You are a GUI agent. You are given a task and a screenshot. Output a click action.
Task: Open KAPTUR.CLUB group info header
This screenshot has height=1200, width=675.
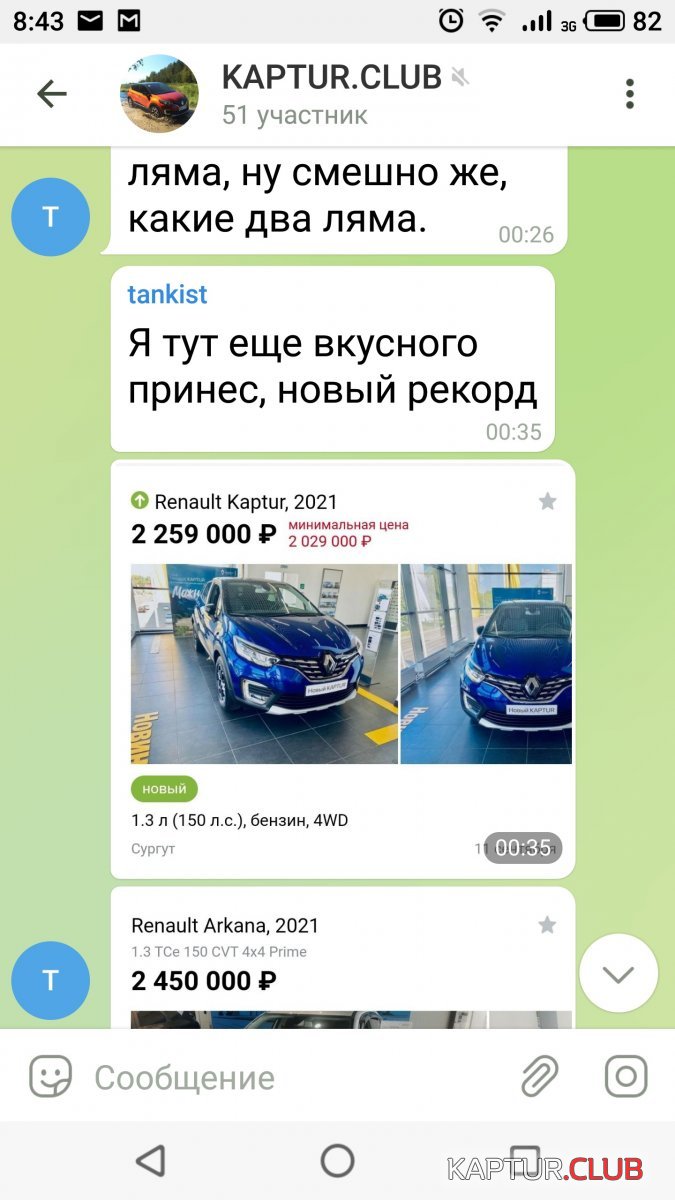pyautogui.click(x=330, y=95)
